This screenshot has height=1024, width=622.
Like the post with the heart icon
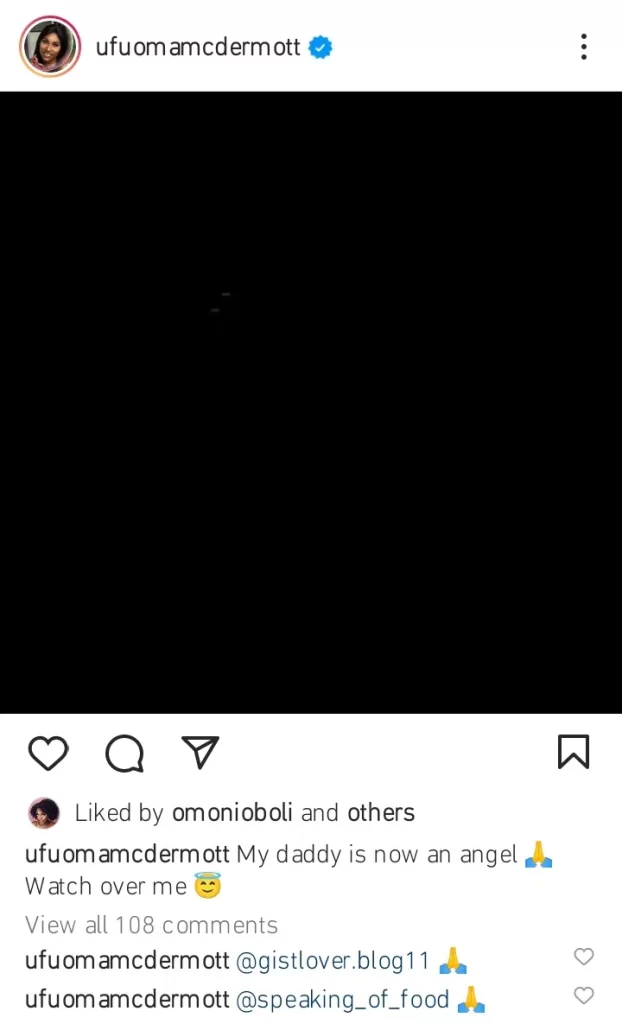coord(48,753)
